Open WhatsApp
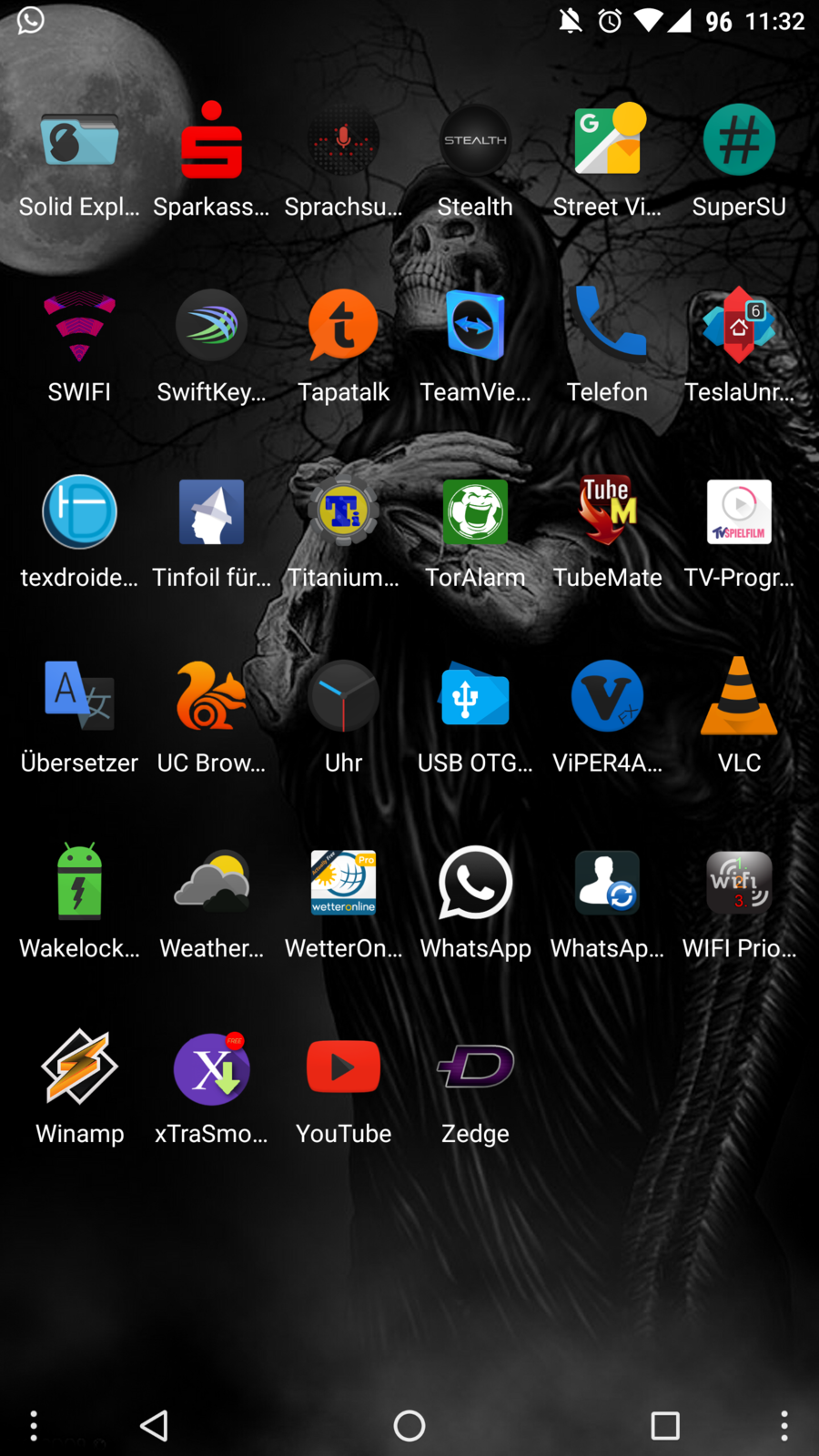Screen dimensions: 819x1456 coord(475,883)
